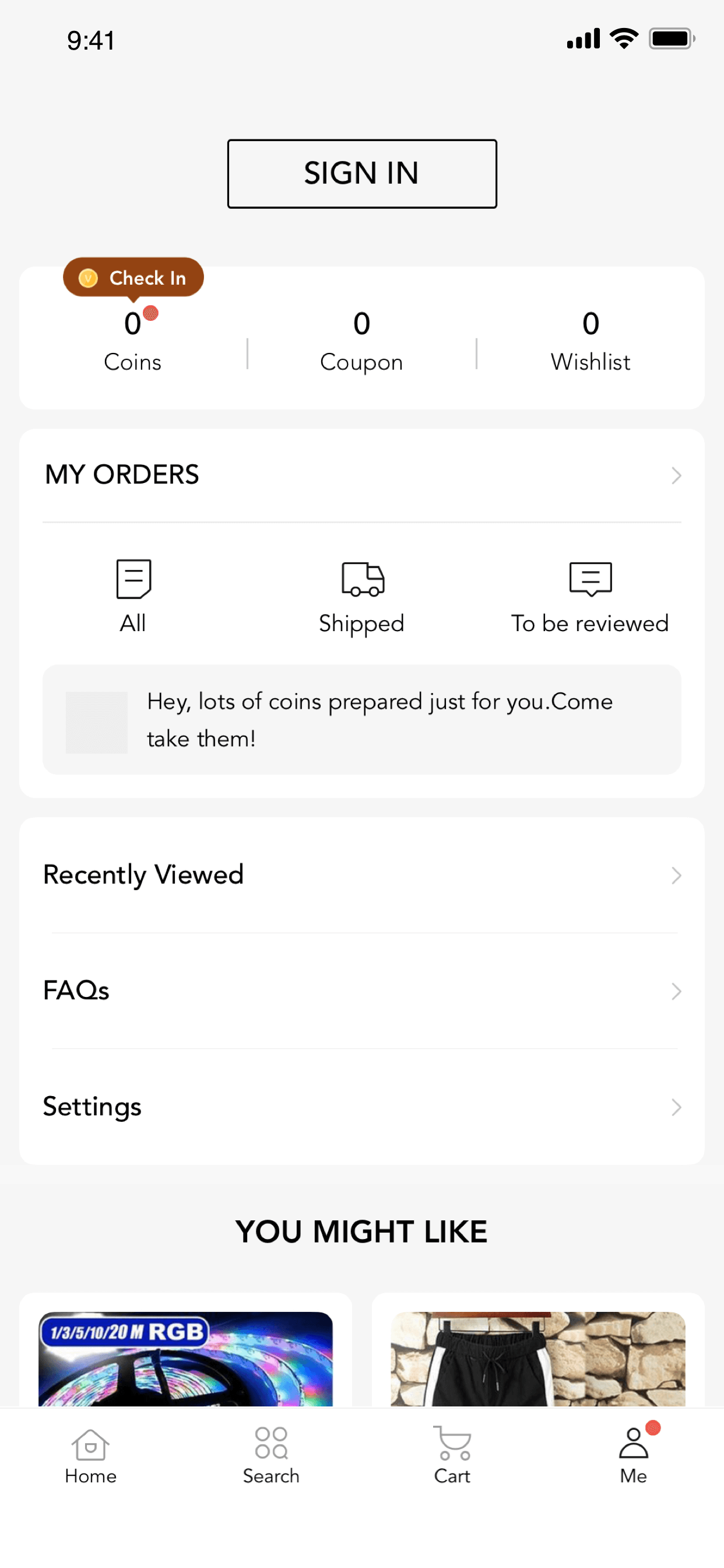
Task: Open the RGB LED strip product card
Action: click(x=185, y=1357)
